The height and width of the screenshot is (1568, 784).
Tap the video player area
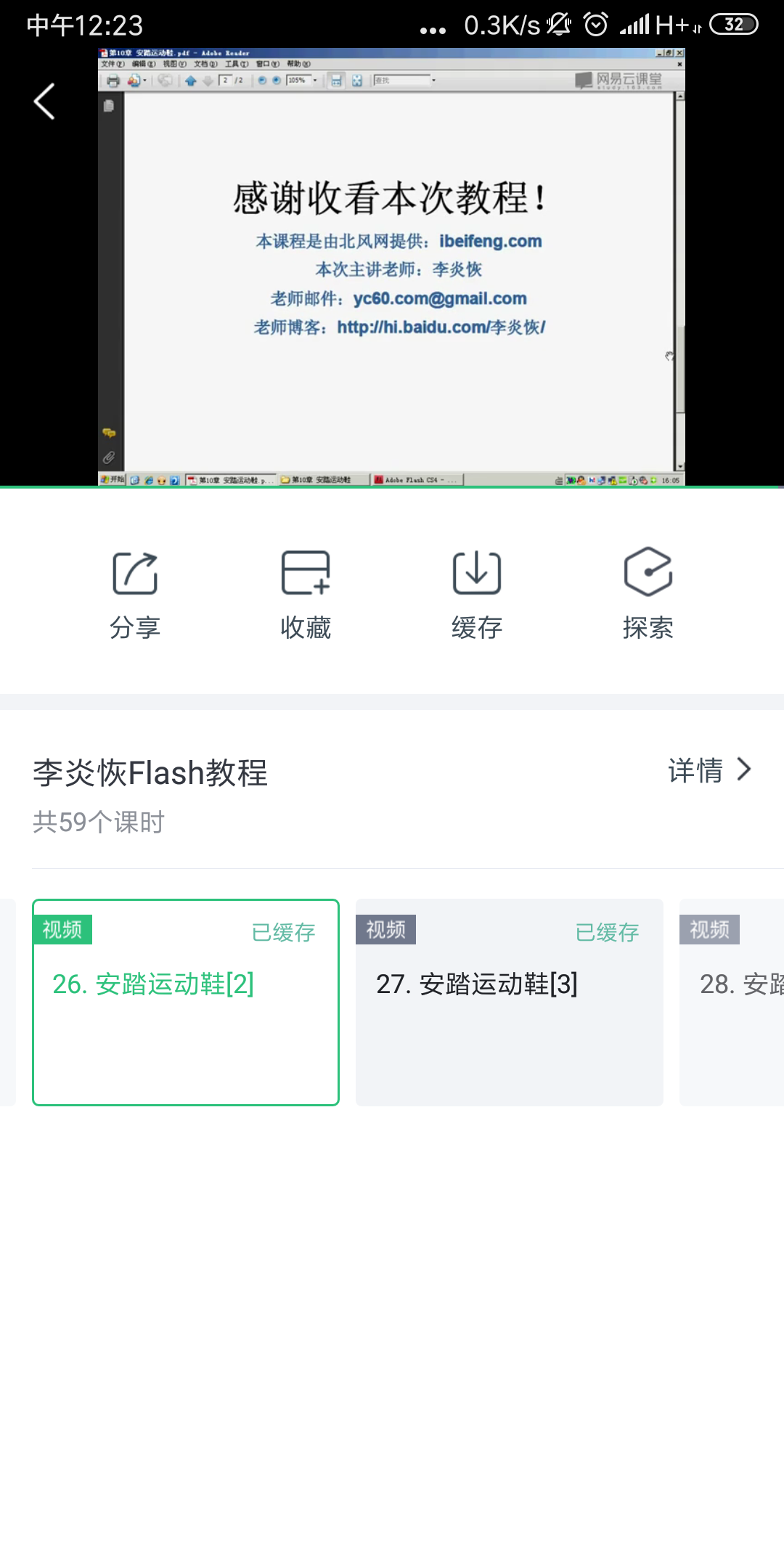coord(392,269)
